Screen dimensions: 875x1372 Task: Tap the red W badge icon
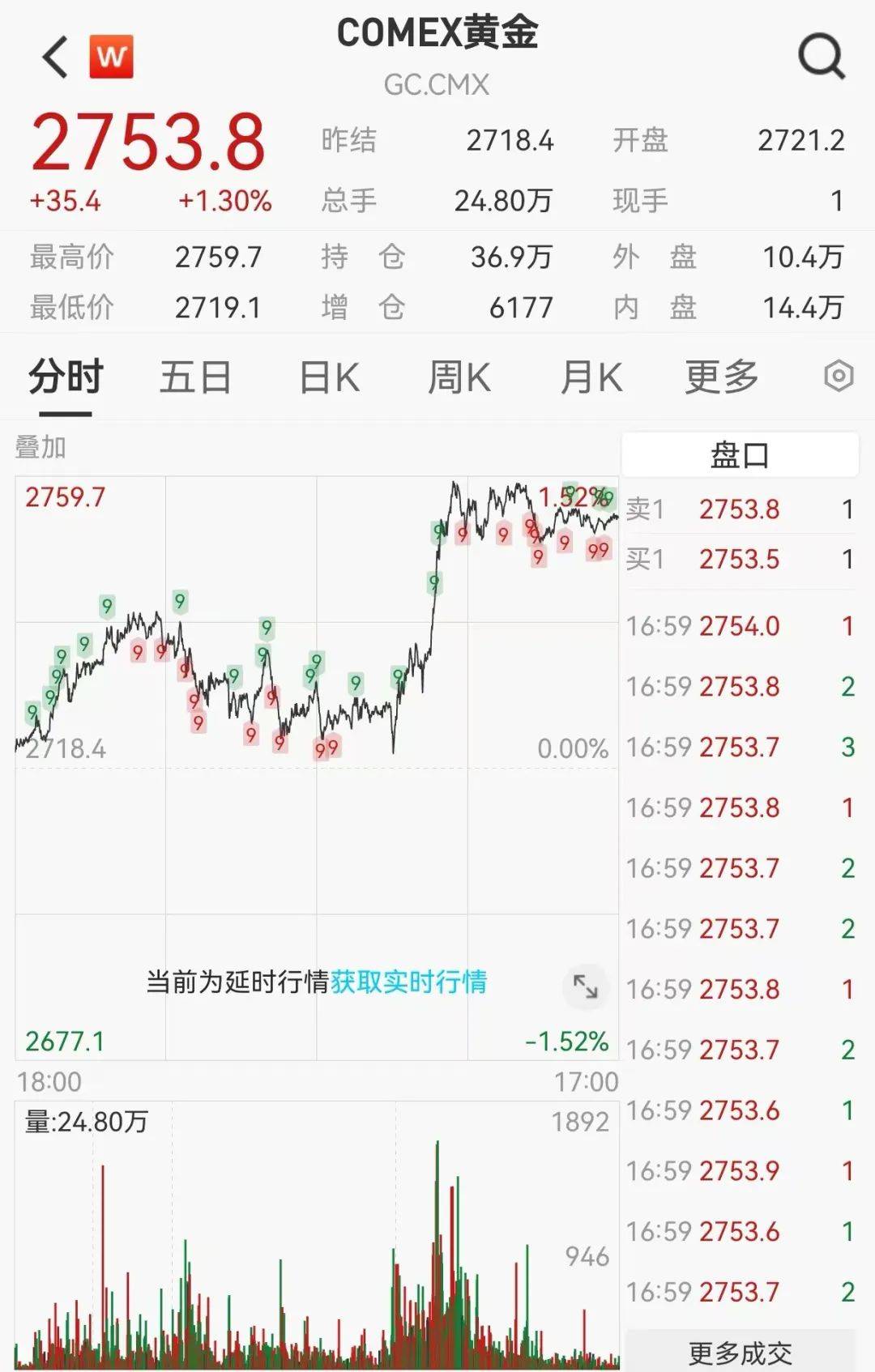111,58
